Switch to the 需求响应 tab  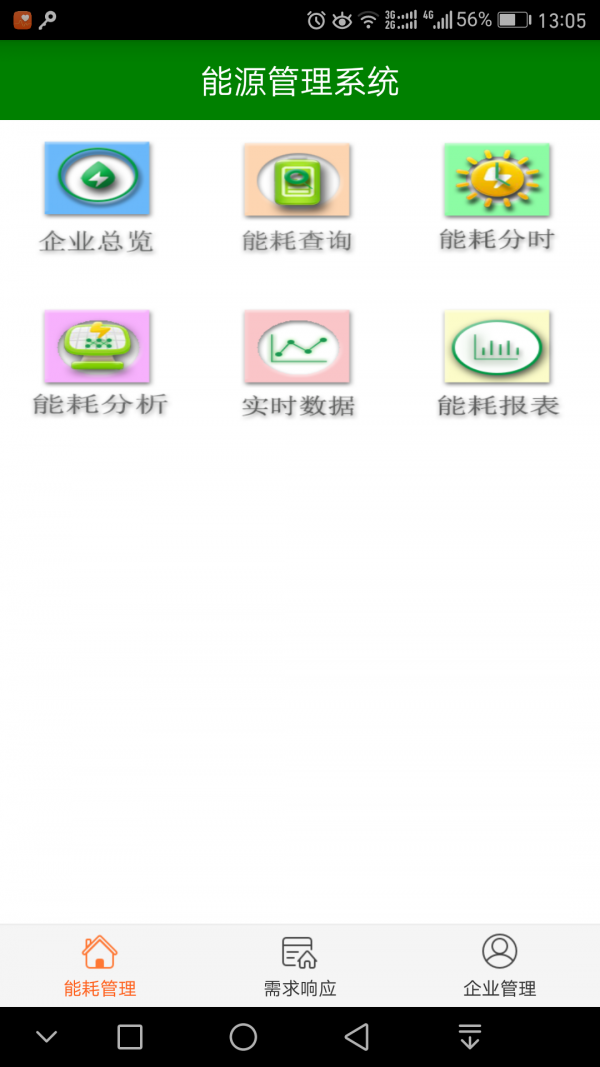[300, 966]
